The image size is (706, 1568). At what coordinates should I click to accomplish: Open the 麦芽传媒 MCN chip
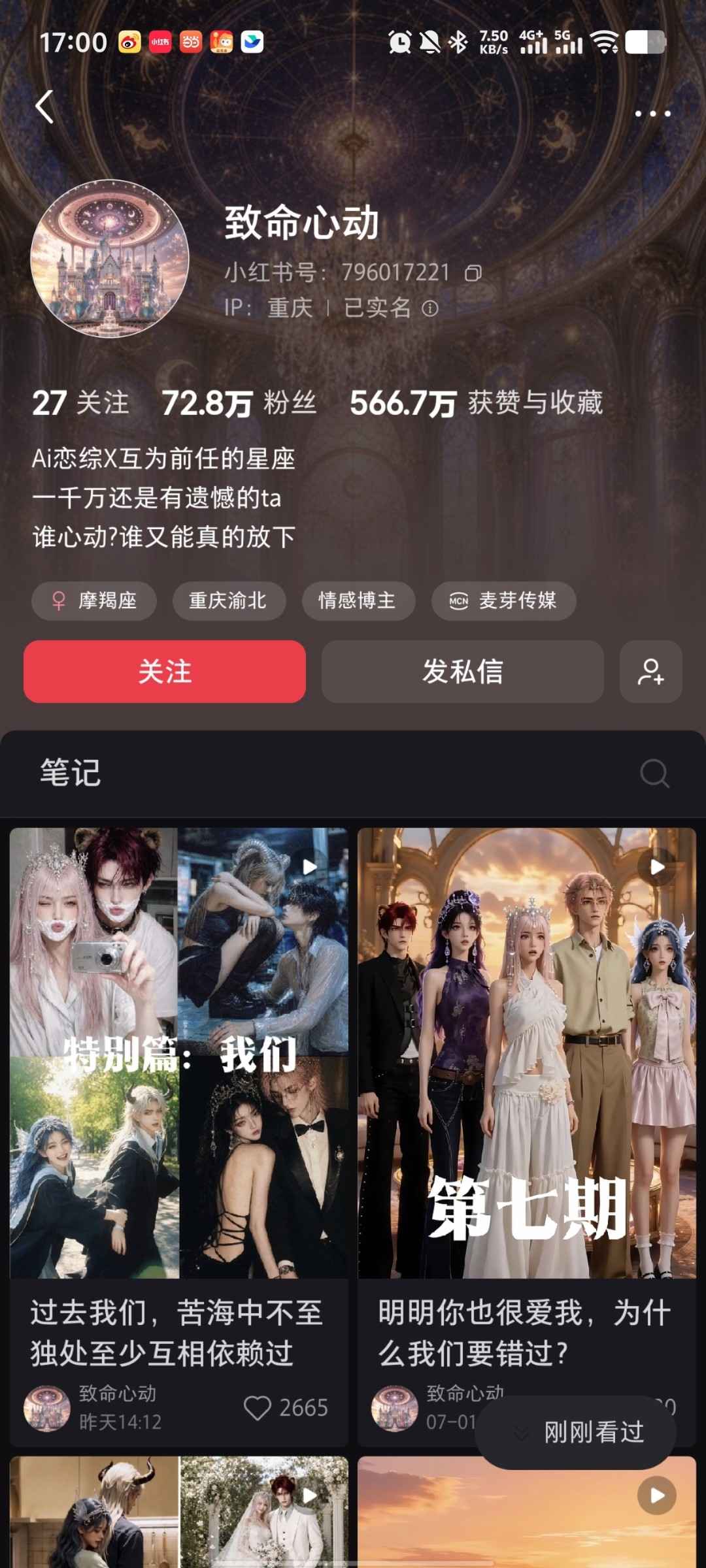[x=503, y=600]
